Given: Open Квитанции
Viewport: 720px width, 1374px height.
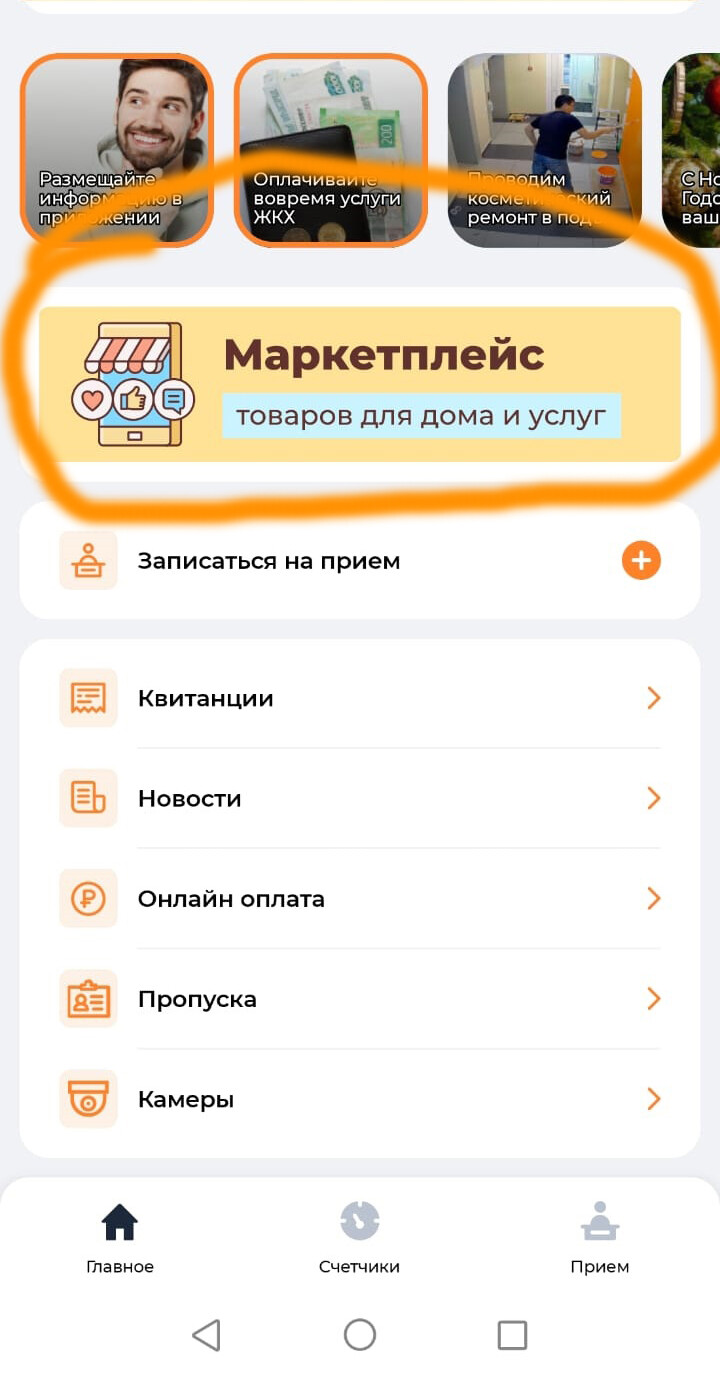Looking at the screenshot, I should point(360,698).
